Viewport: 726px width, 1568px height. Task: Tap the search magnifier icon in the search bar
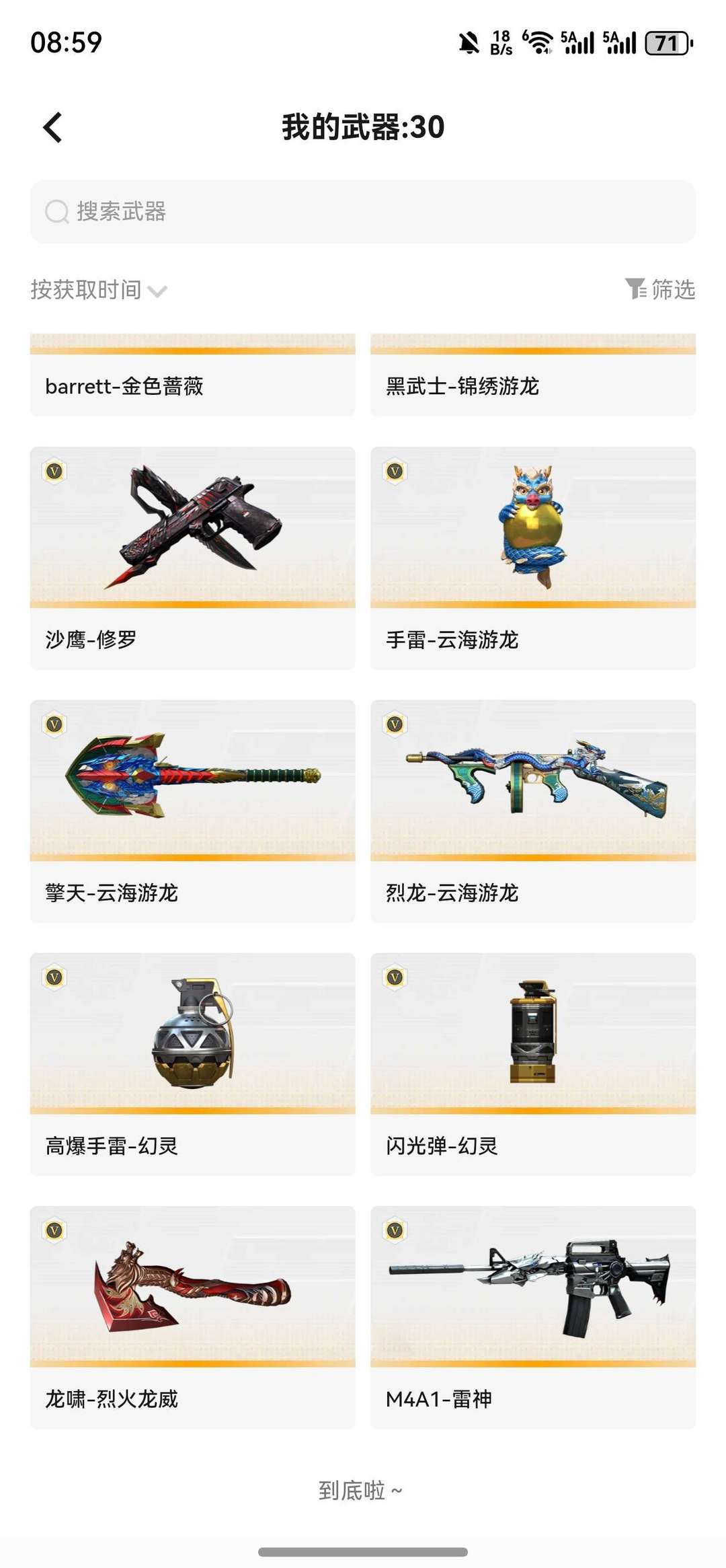[x=56, y=211]
